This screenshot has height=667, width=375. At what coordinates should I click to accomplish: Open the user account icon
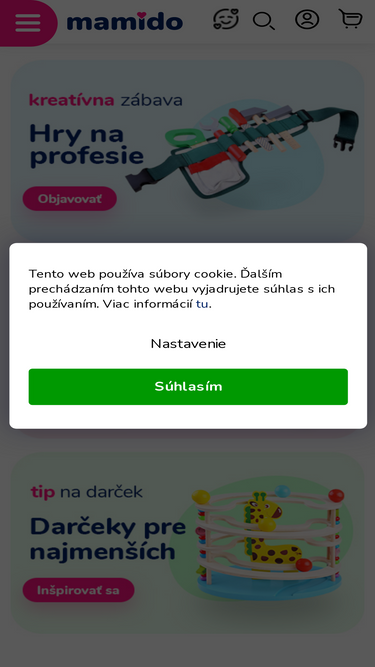[x=307, y=20]
